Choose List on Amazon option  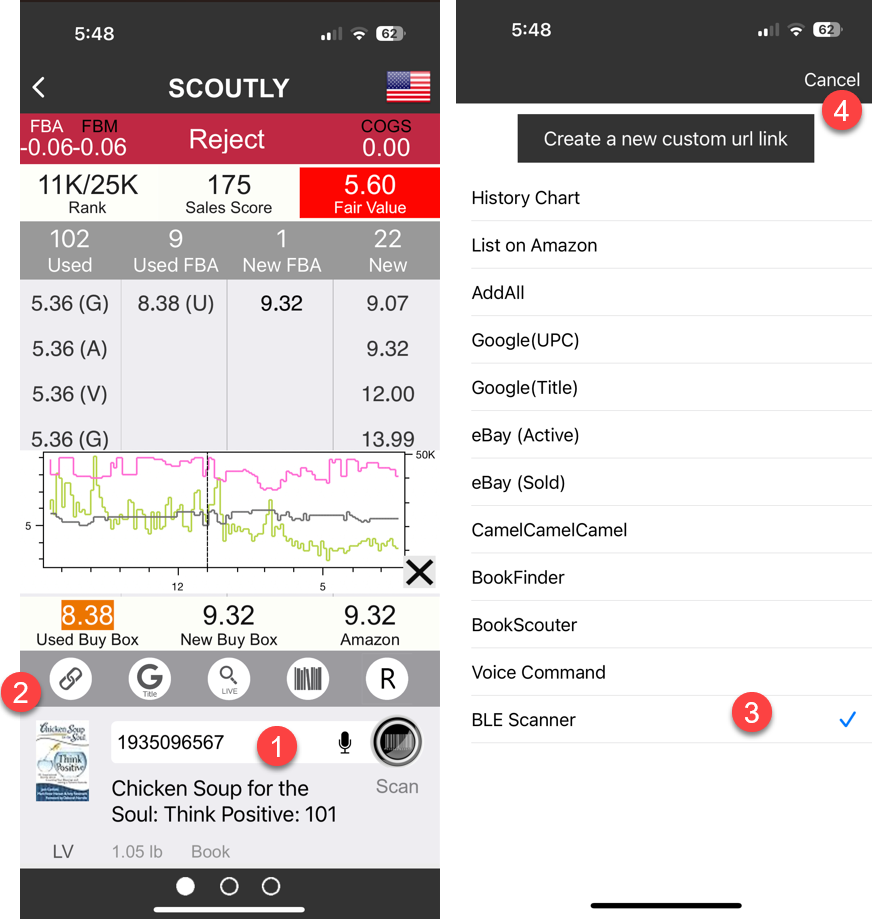click(x=534, y=245)
